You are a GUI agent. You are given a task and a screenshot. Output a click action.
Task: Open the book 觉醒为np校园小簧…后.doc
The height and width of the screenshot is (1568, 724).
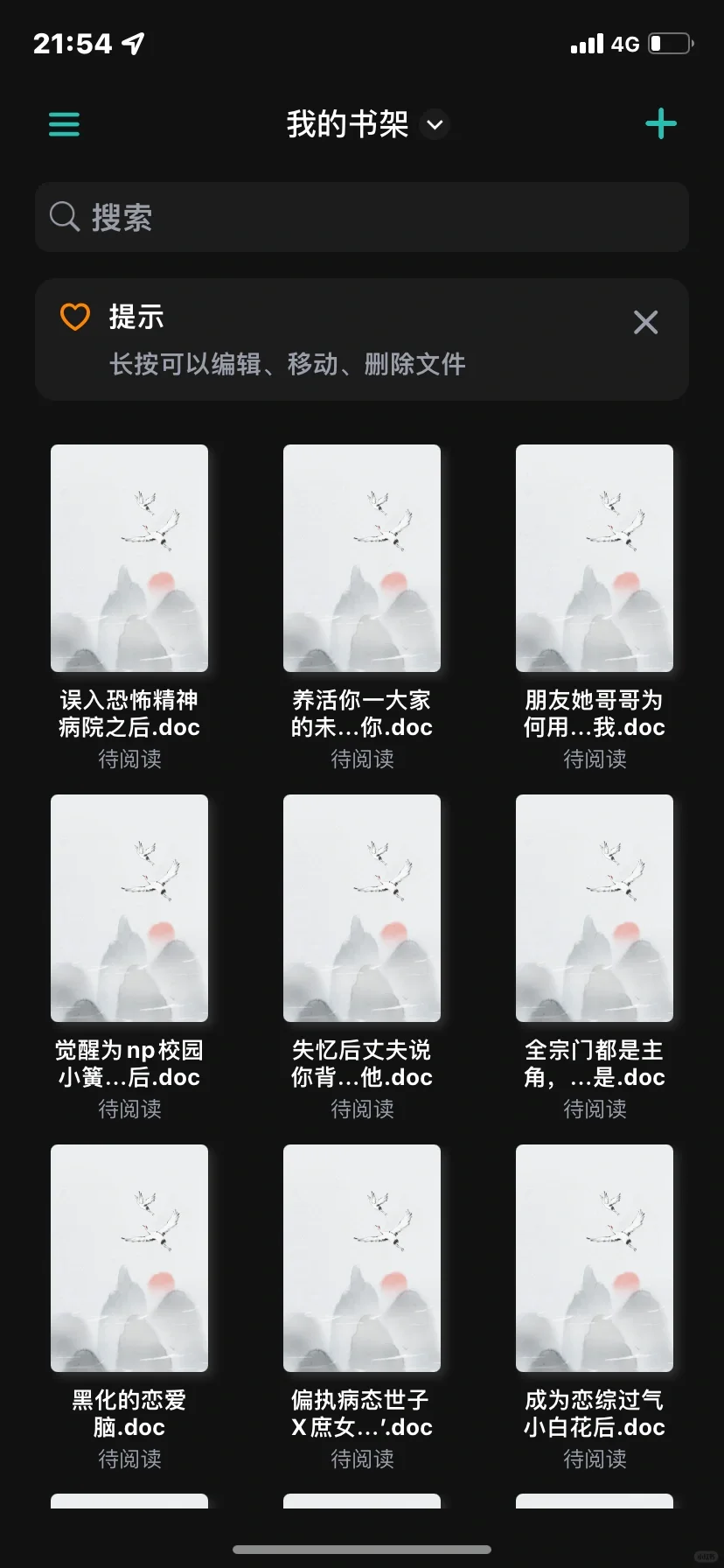(x=129, y=908)
